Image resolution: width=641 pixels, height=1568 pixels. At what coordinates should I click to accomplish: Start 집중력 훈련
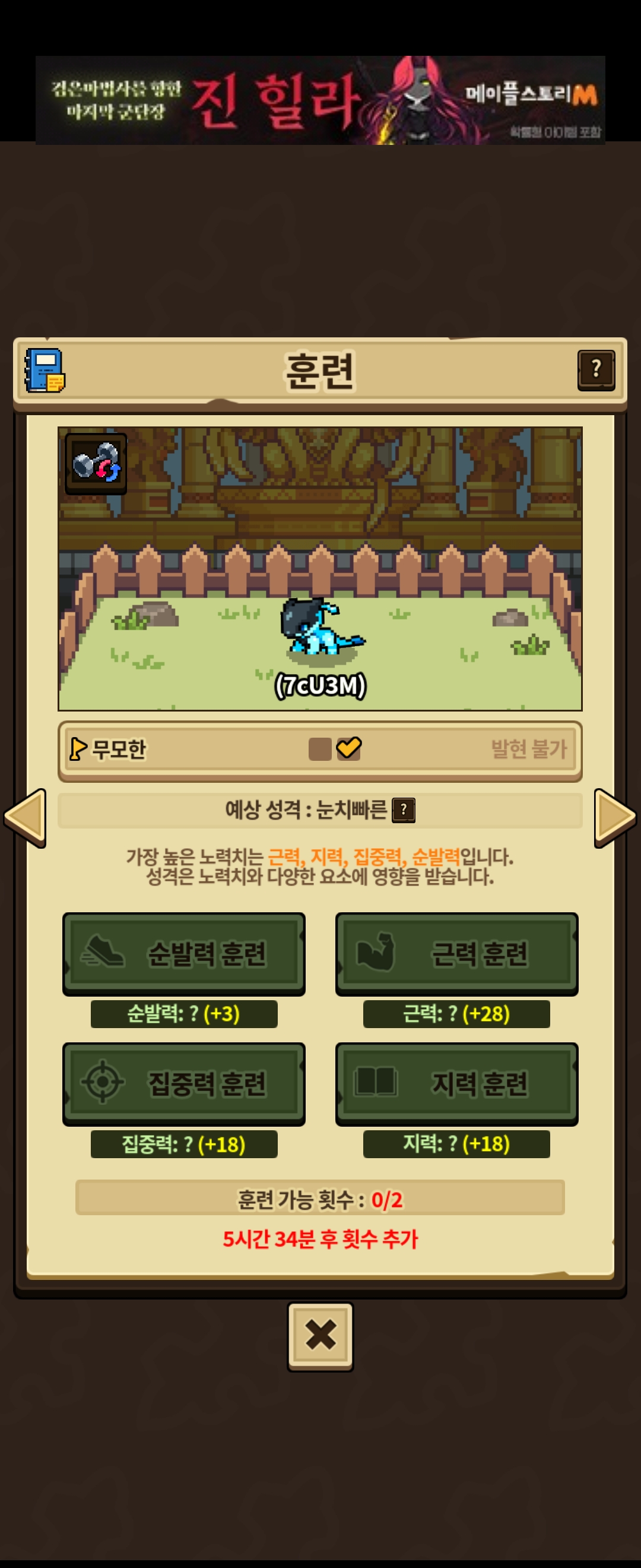183,1083
